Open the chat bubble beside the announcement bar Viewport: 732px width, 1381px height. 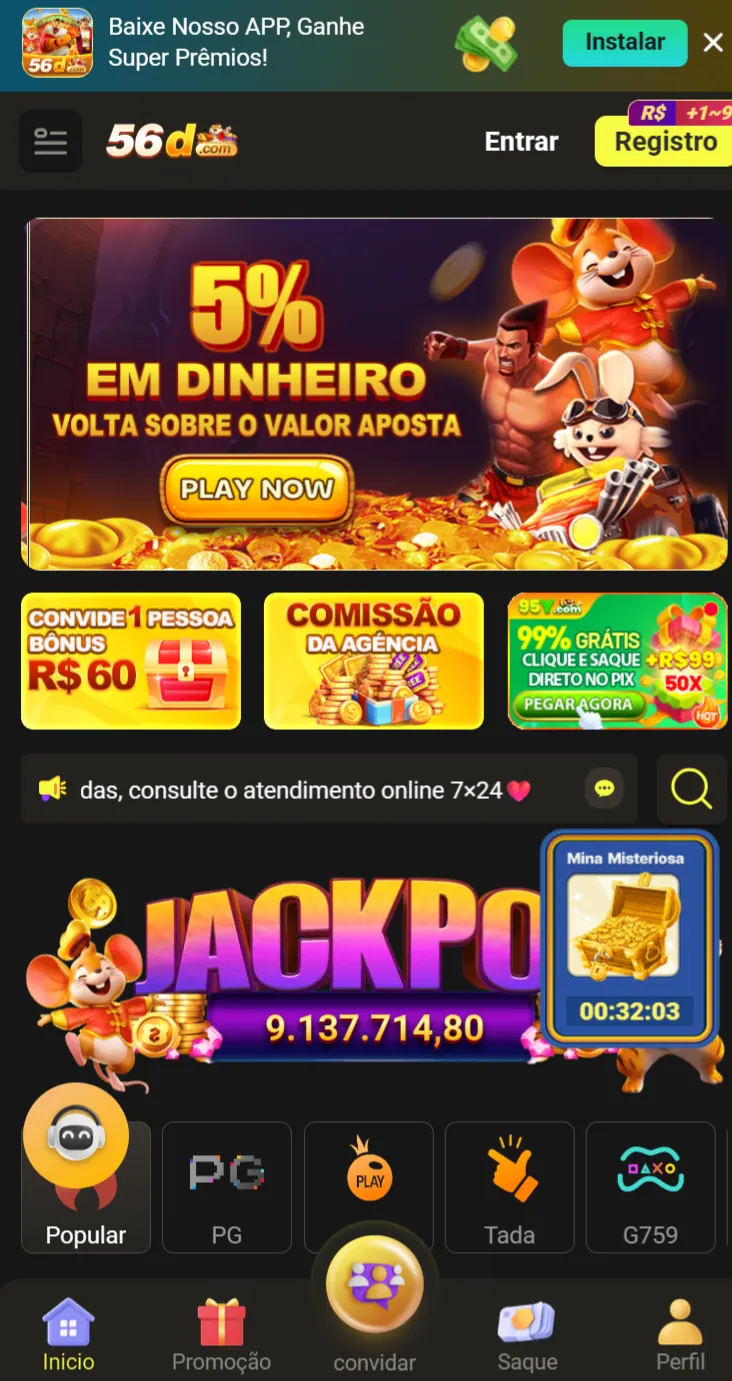pyautogui.click(x=604, y=789)
